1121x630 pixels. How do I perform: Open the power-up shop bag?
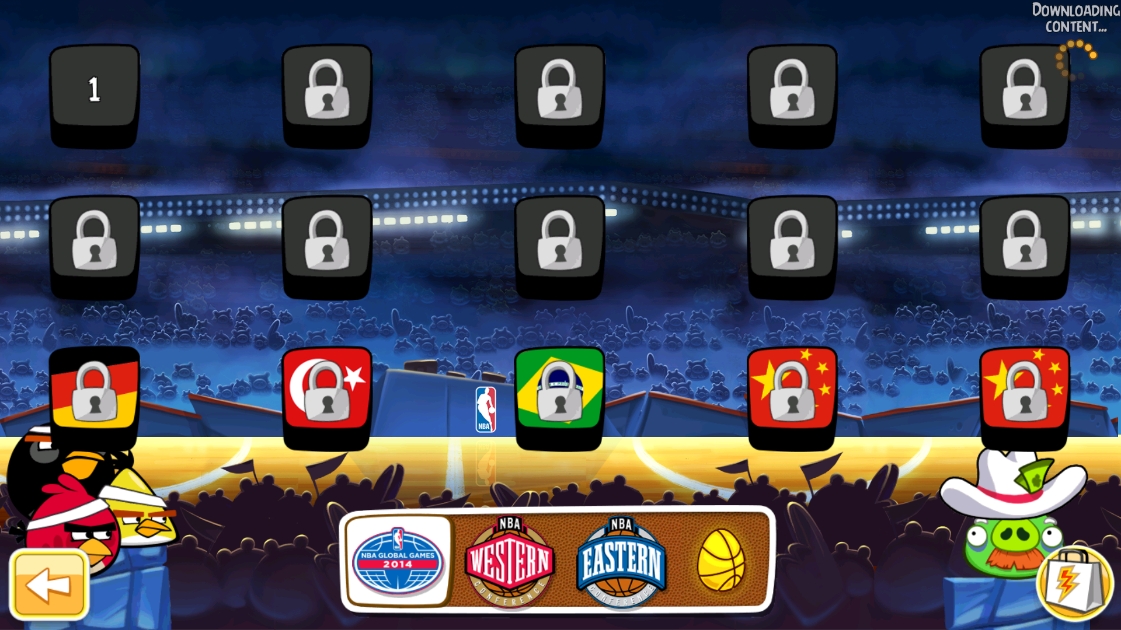click(1075, 584)
